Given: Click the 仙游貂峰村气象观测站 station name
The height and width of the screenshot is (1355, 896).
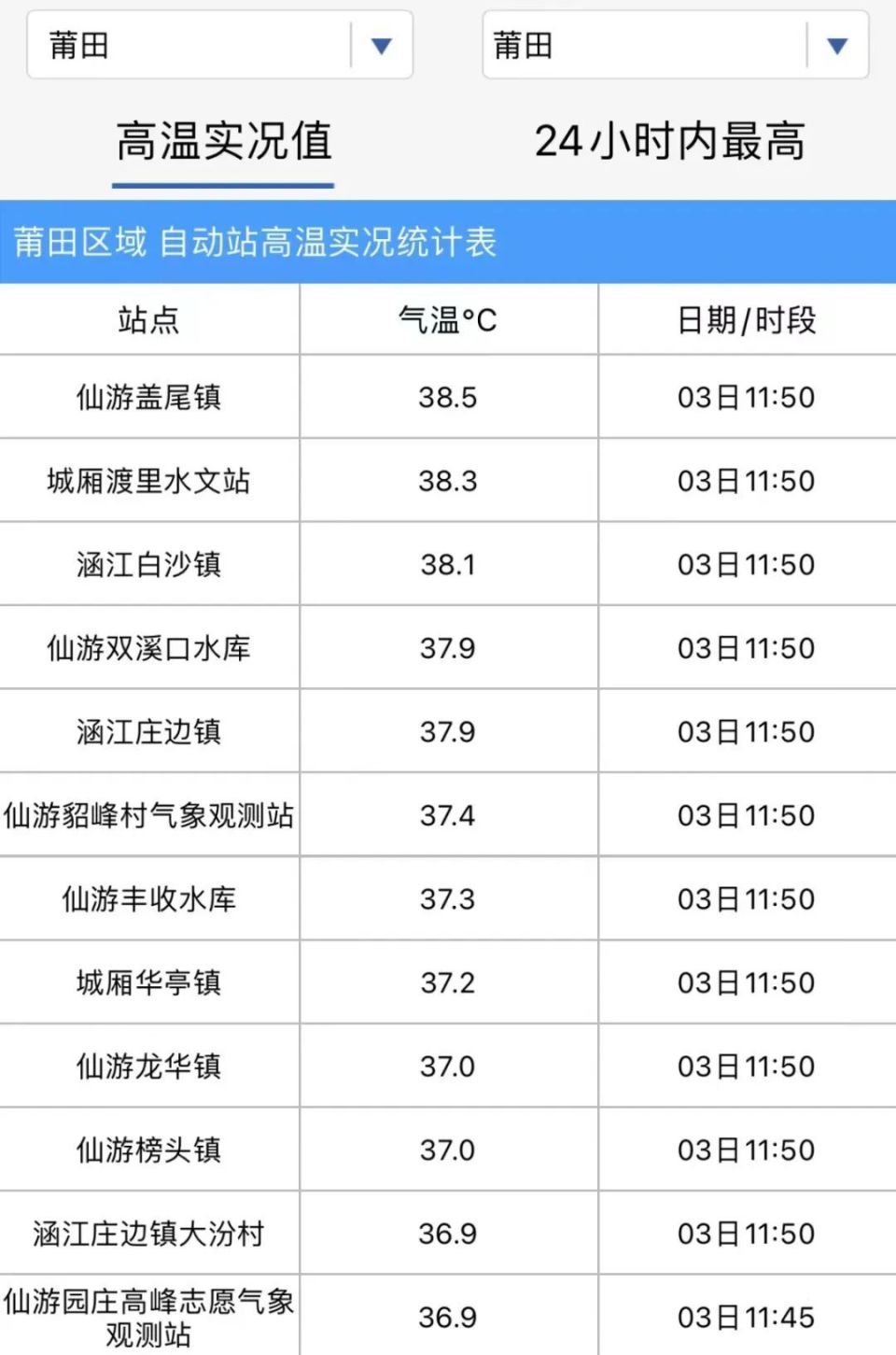Looking at the screenshot, I should [149, 814].
